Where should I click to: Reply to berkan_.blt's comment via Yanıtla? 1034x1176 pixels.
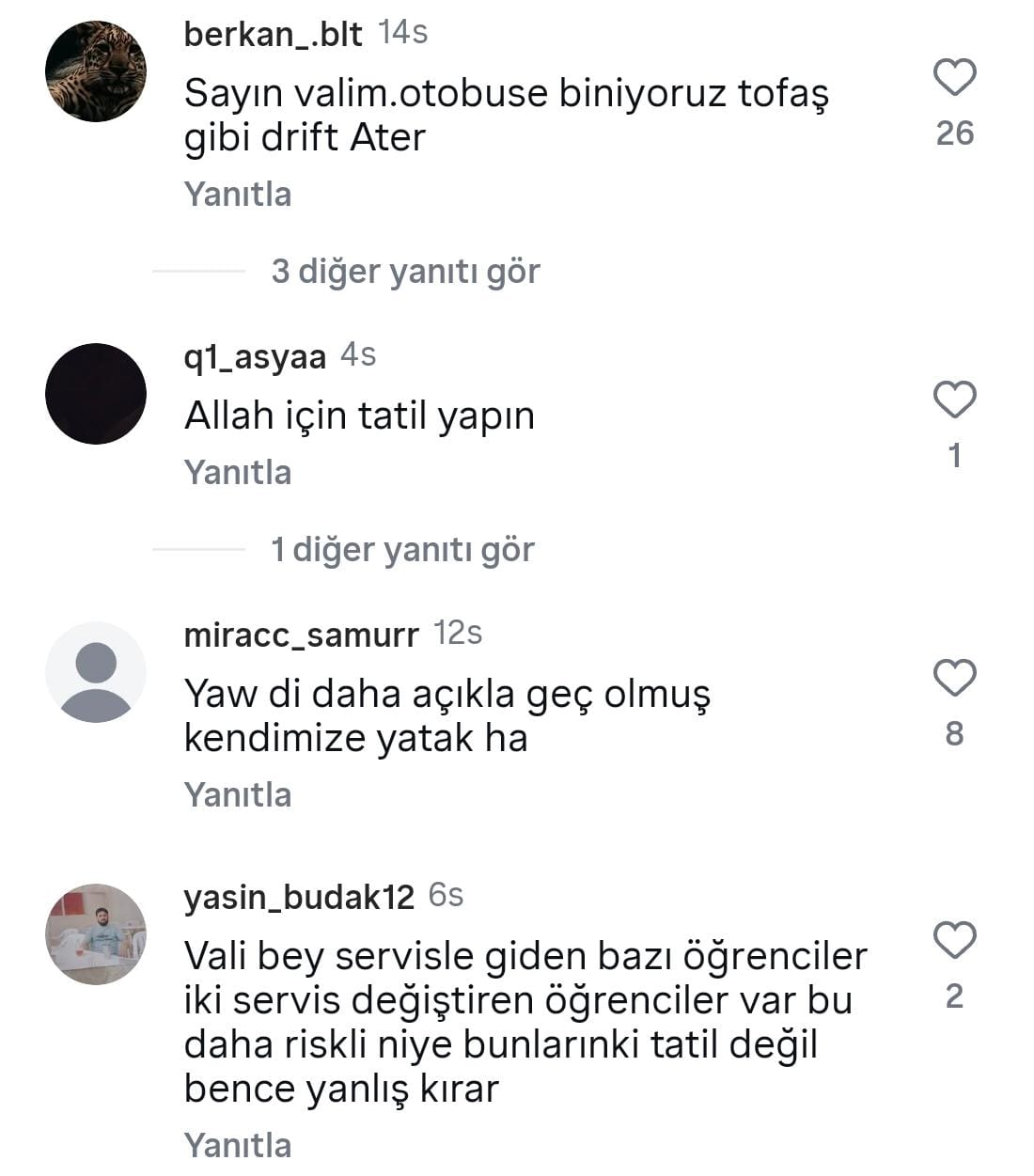tap(238, 195)
